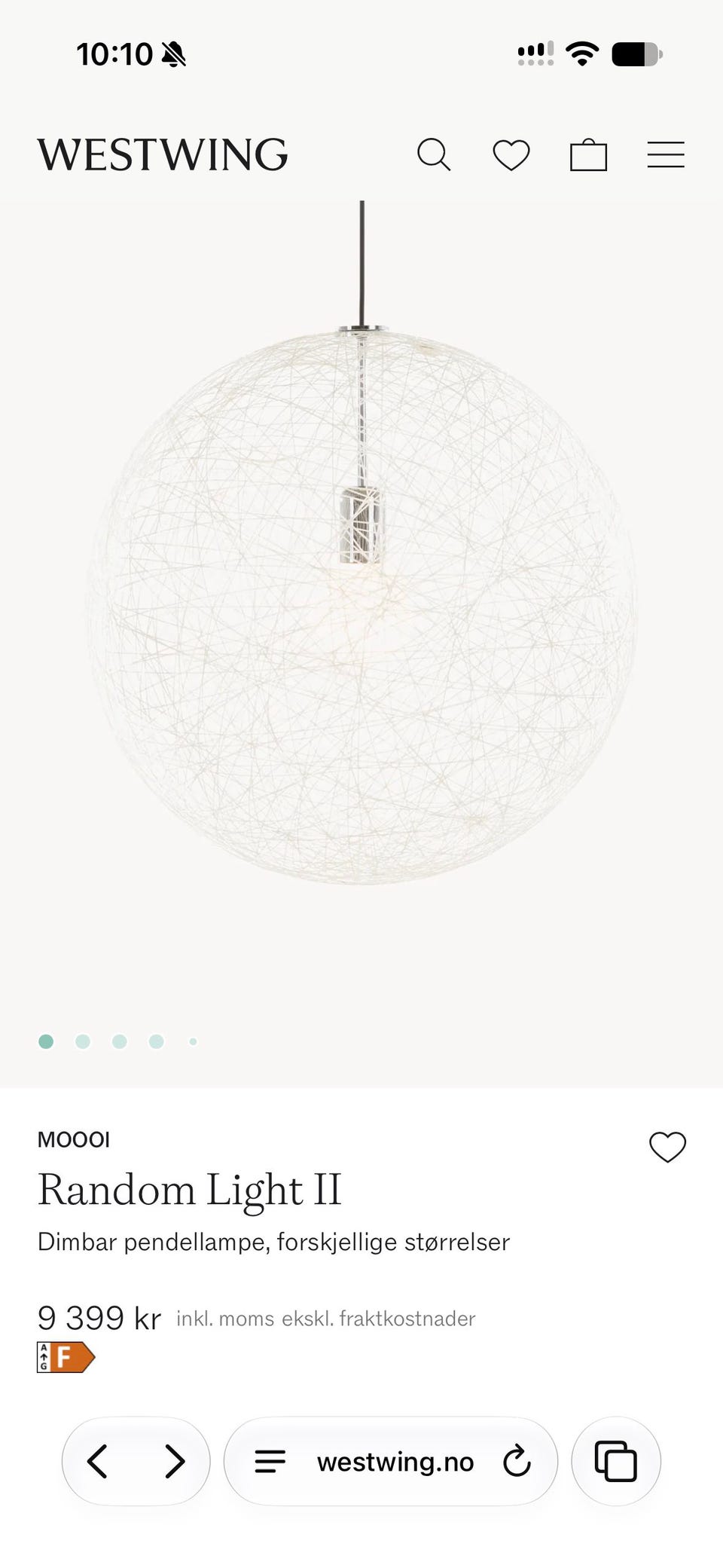This screenshot has width=723, height=1568.
Task: Reload the westwing.no page
Action: (517, 1461)
